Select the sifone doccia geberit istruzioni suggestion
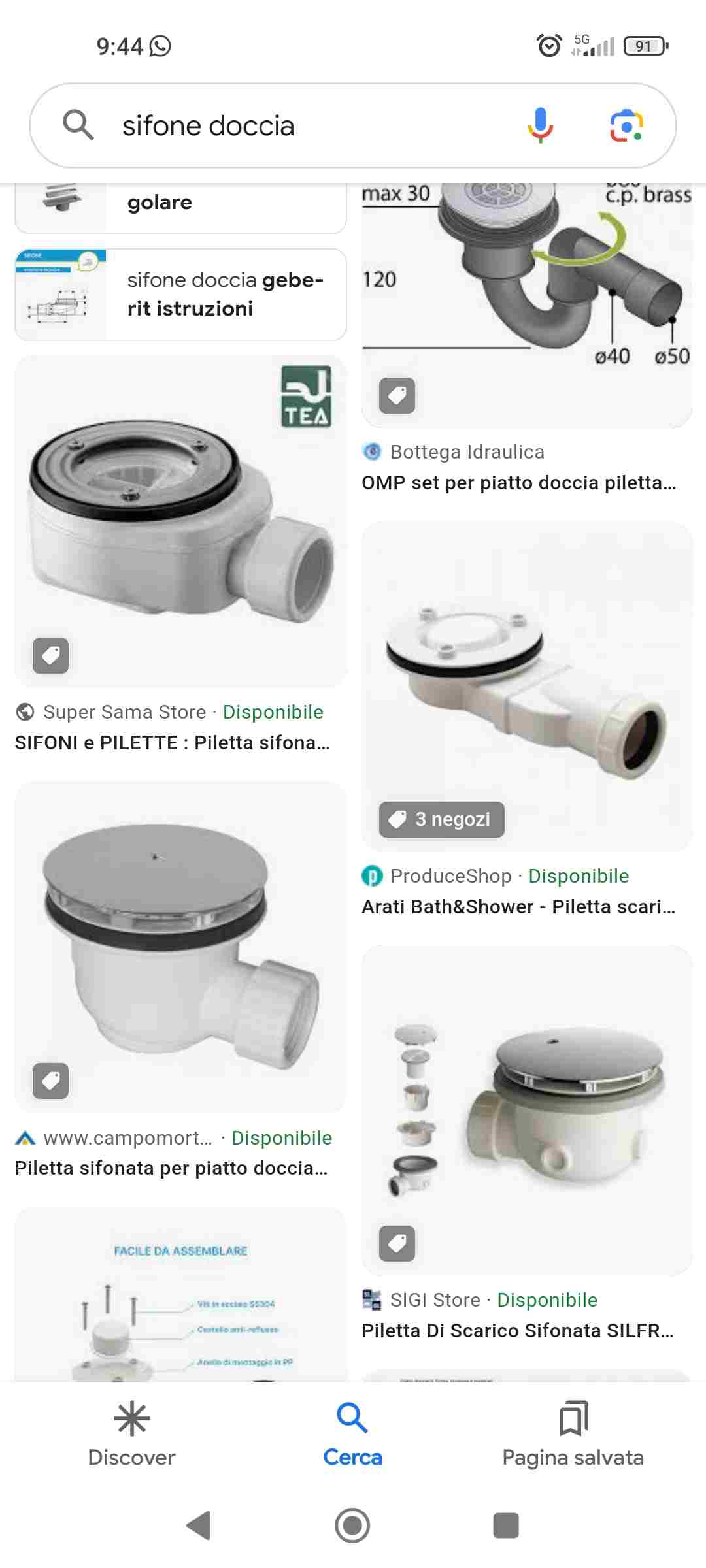The width and height of the screenshot is (706, 1568). (180, 295)
